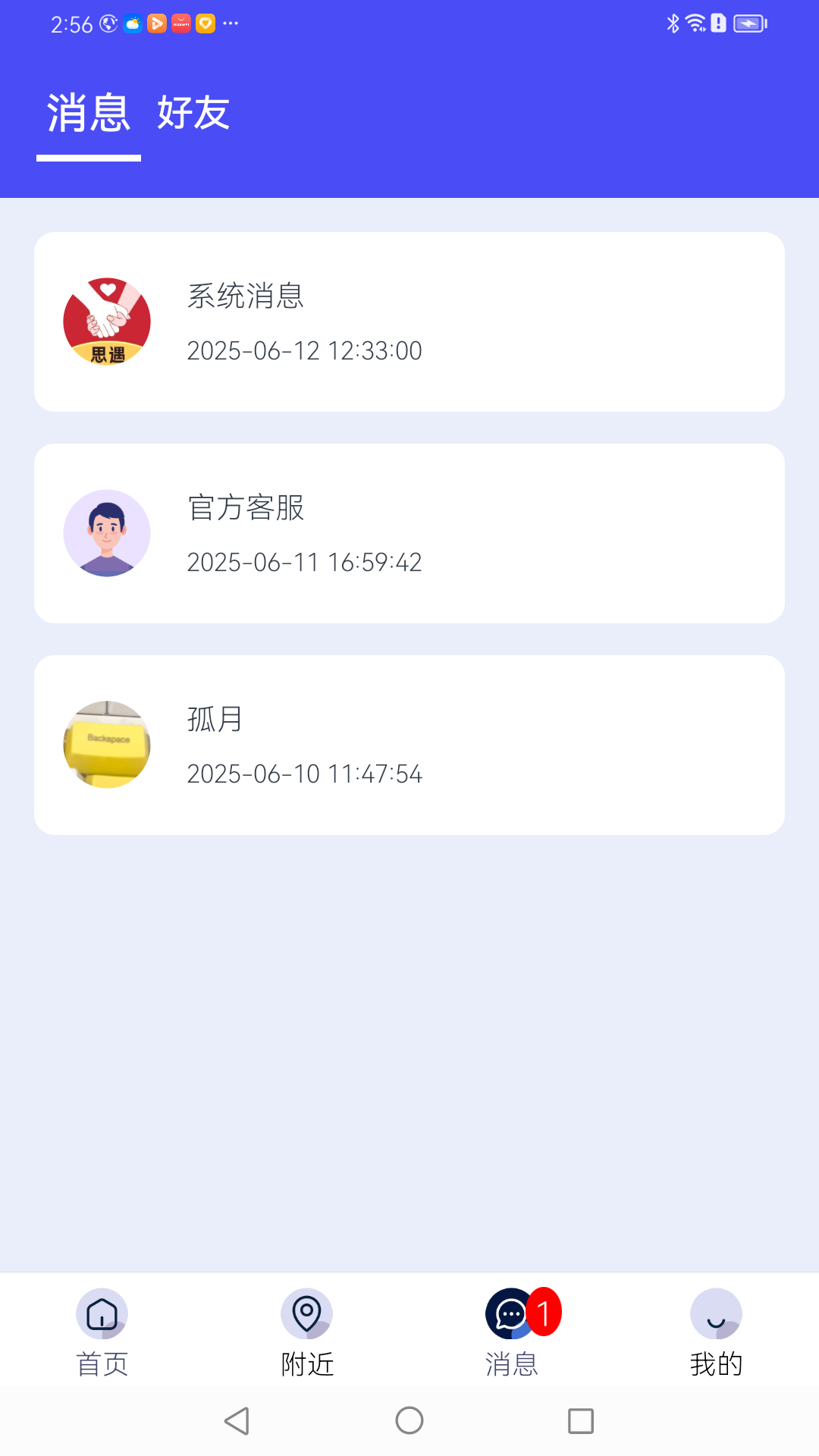Tap the 系统消息 system message avatar
Viewport: 819px width, 1456px height.
tap(106, 321)
